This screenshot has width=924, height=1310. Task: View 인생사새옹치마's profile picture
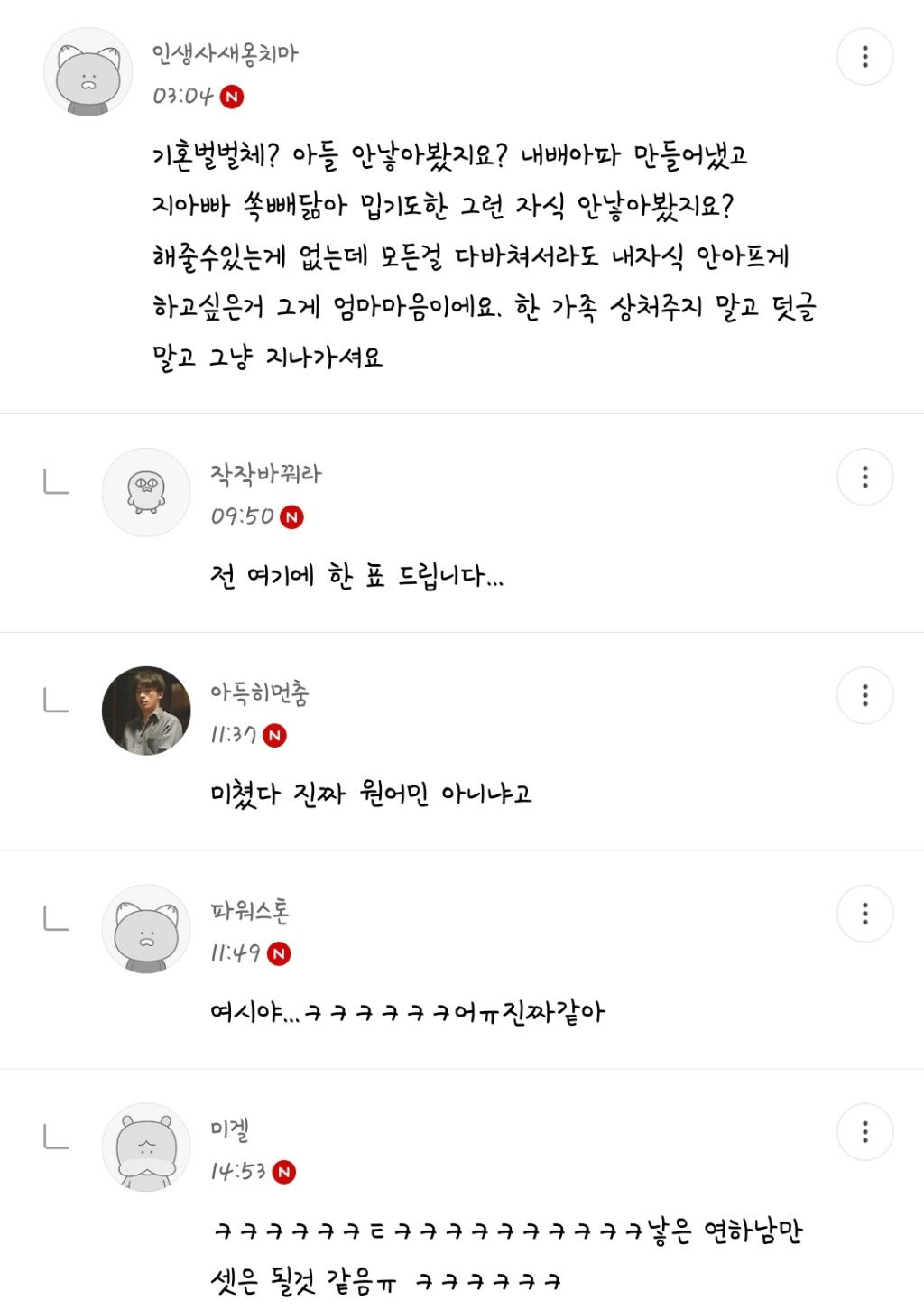[88, 72]
